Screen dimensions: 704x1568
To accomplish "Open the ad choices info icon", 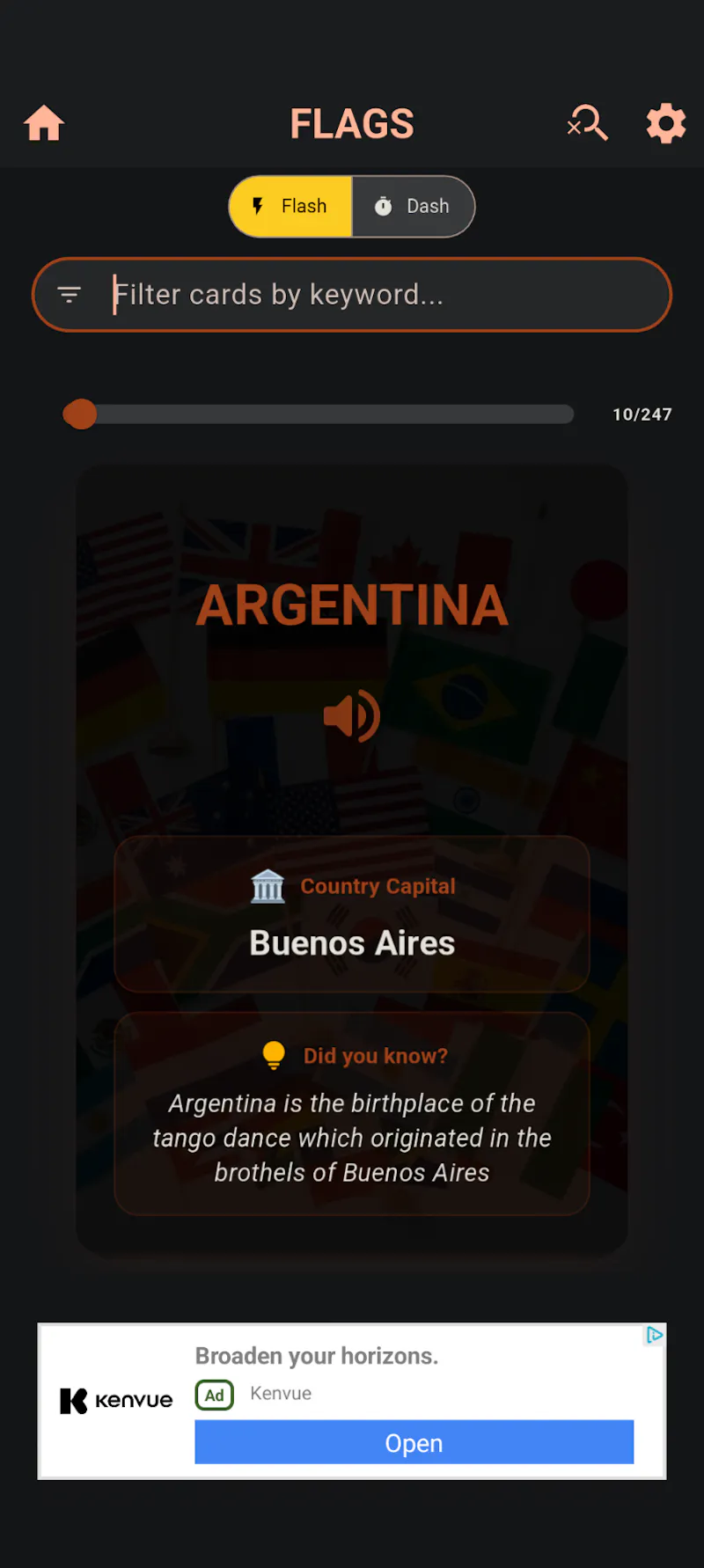I will pyautogui.click(x=654, y=1335).
